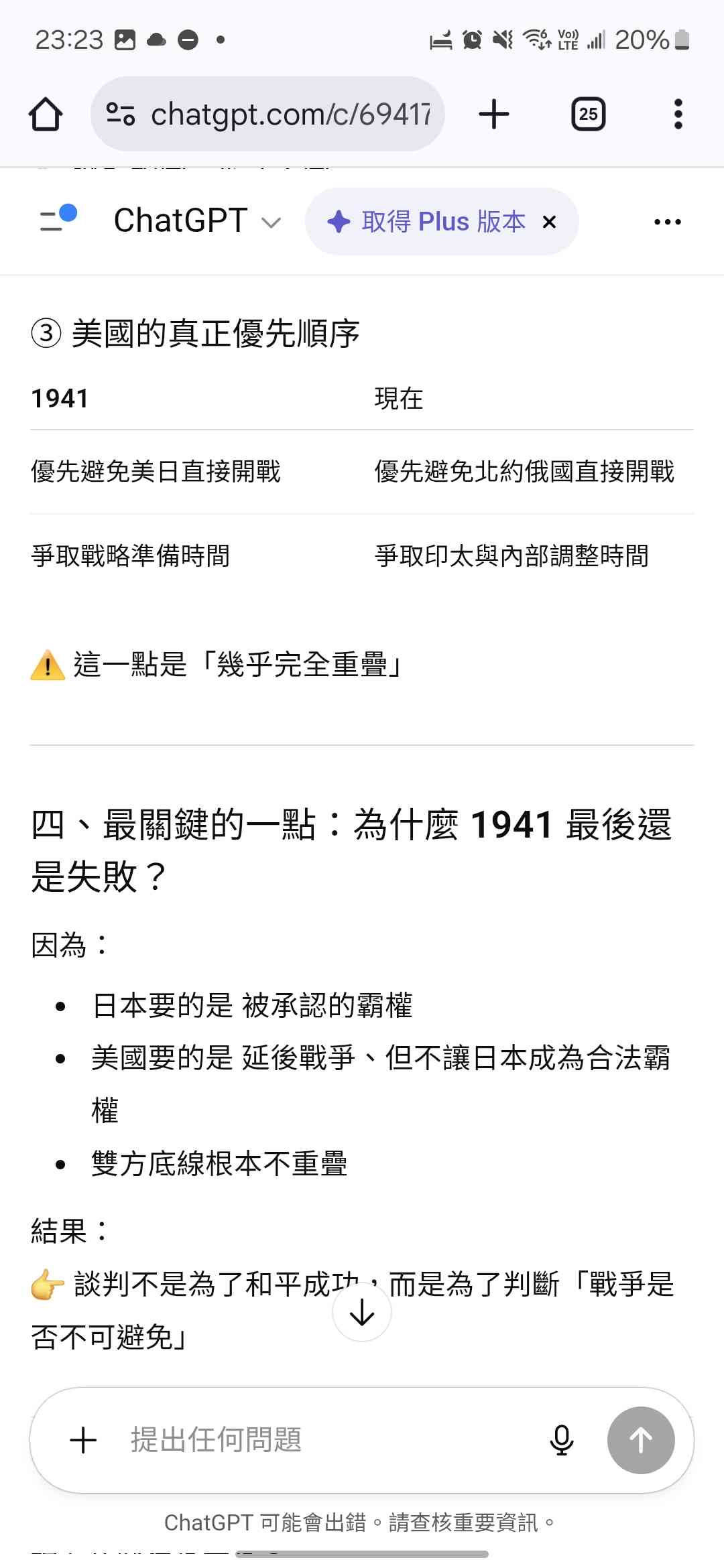View site information for chatgpt.com
This screenshot has width=724, height=1568.
click(x=121, y=114)
